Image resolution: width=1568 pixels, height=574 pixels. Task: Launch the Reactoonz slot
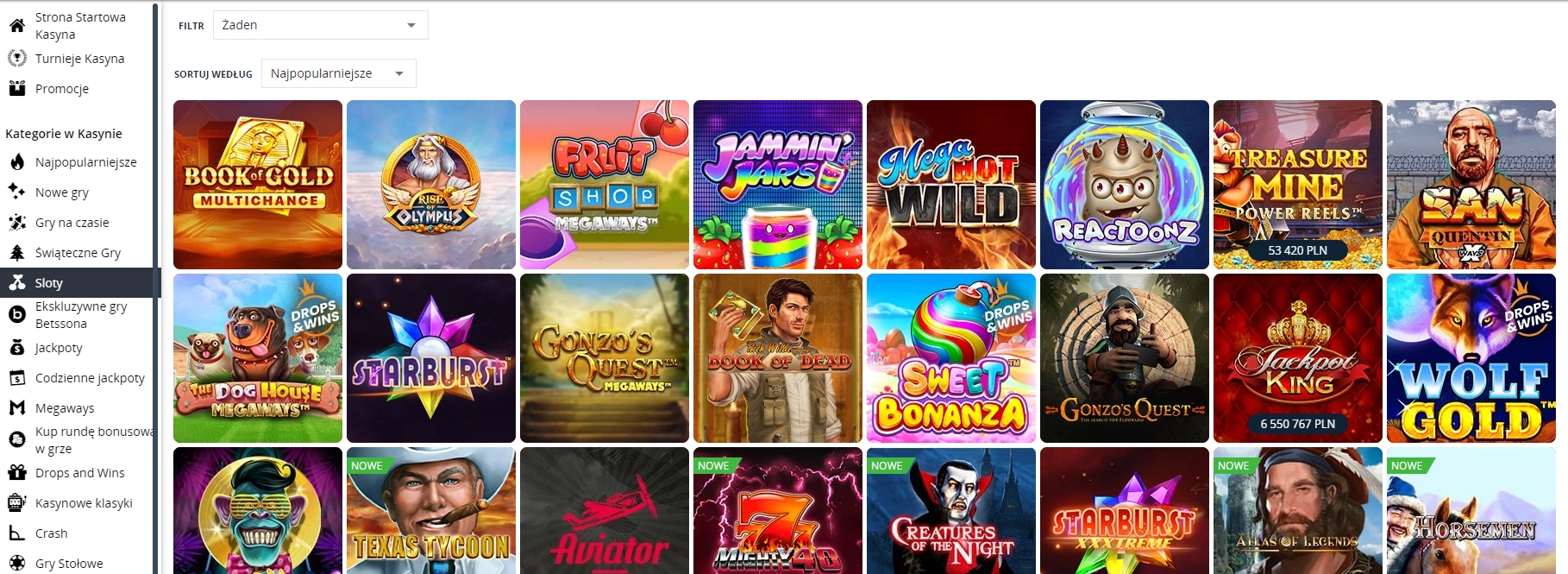[x=1125, y=185]
